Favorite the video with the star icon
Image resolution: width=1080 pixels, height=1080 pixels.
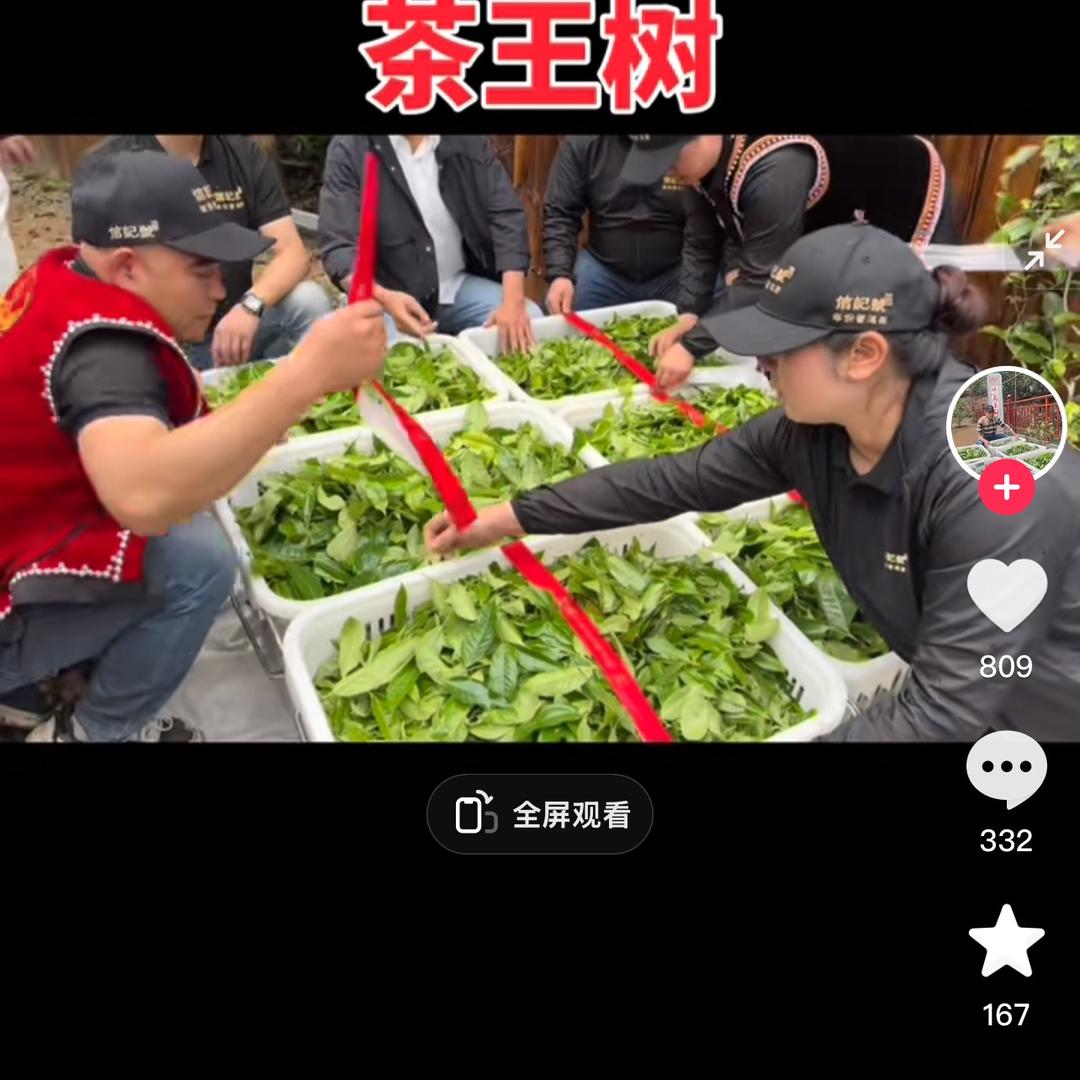[1006, 941]
